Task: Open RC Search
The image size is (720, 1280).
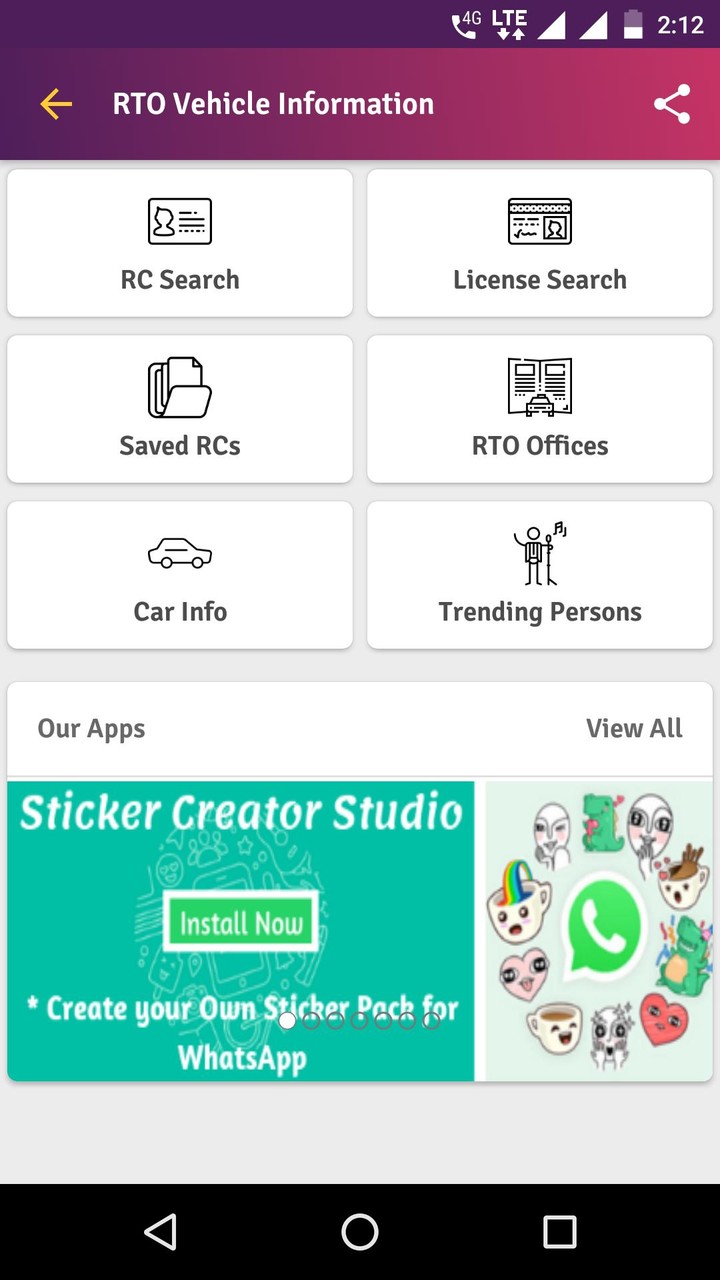Action: click(x=180, y=243)
